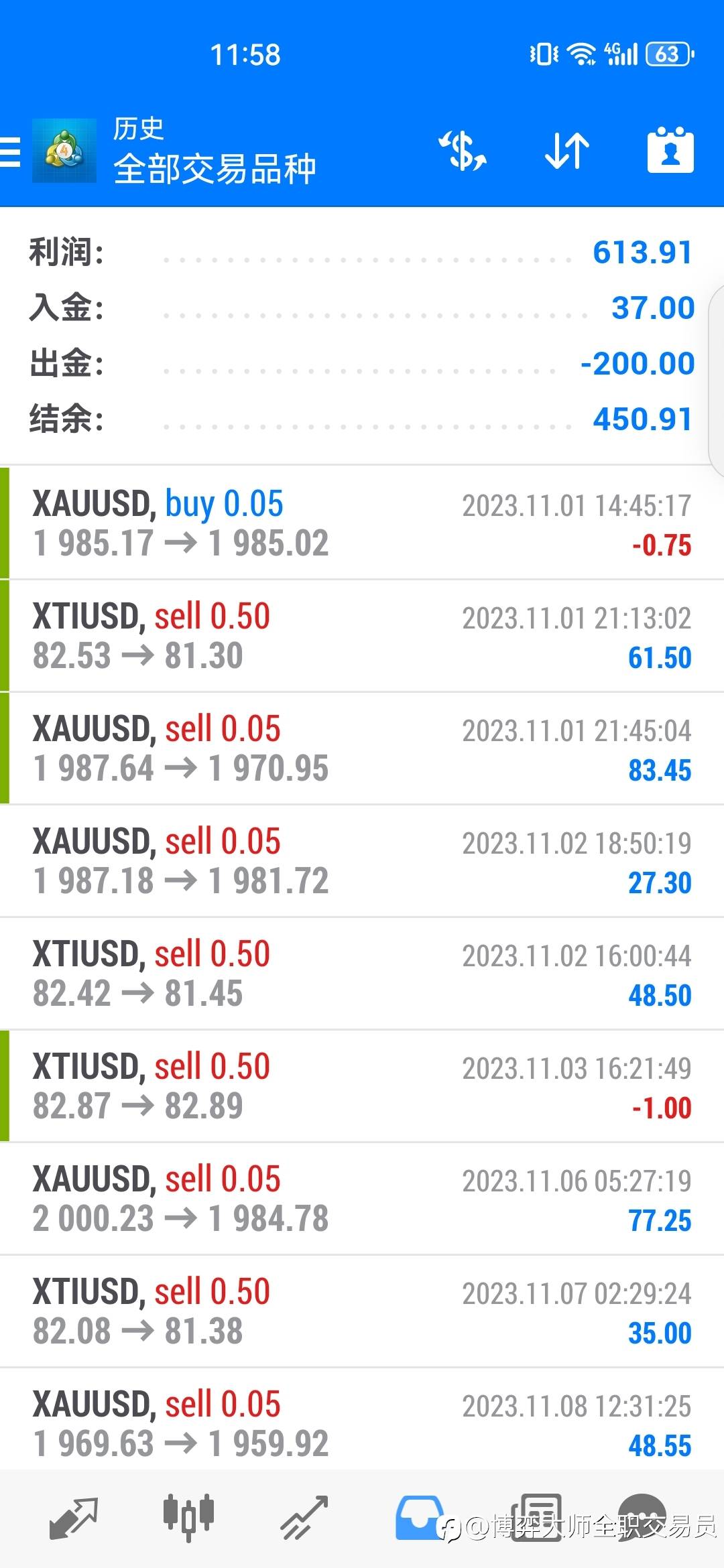Choose history period with calendar icon
724x1568 pixels.
click(670, 151)
